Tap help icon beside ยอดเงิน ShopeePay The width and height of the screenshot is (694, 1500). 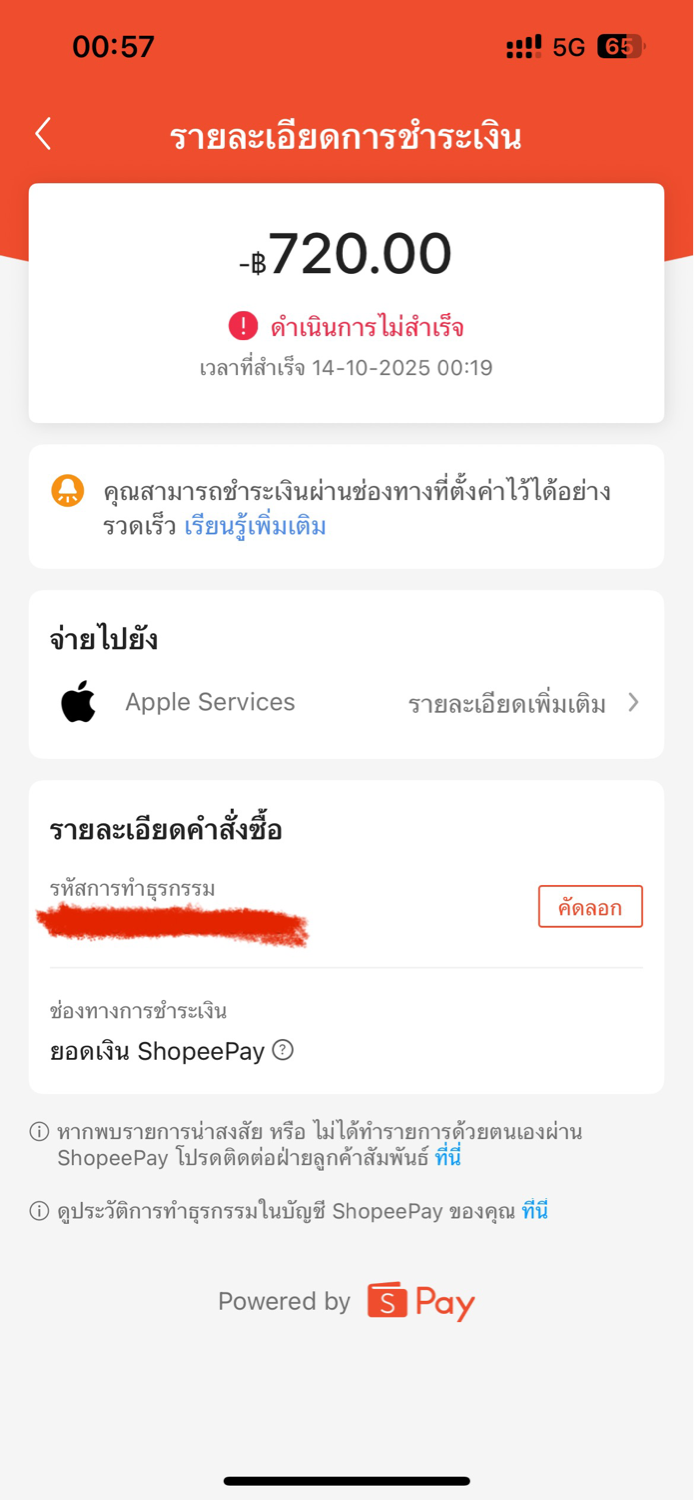[283, 1050]
